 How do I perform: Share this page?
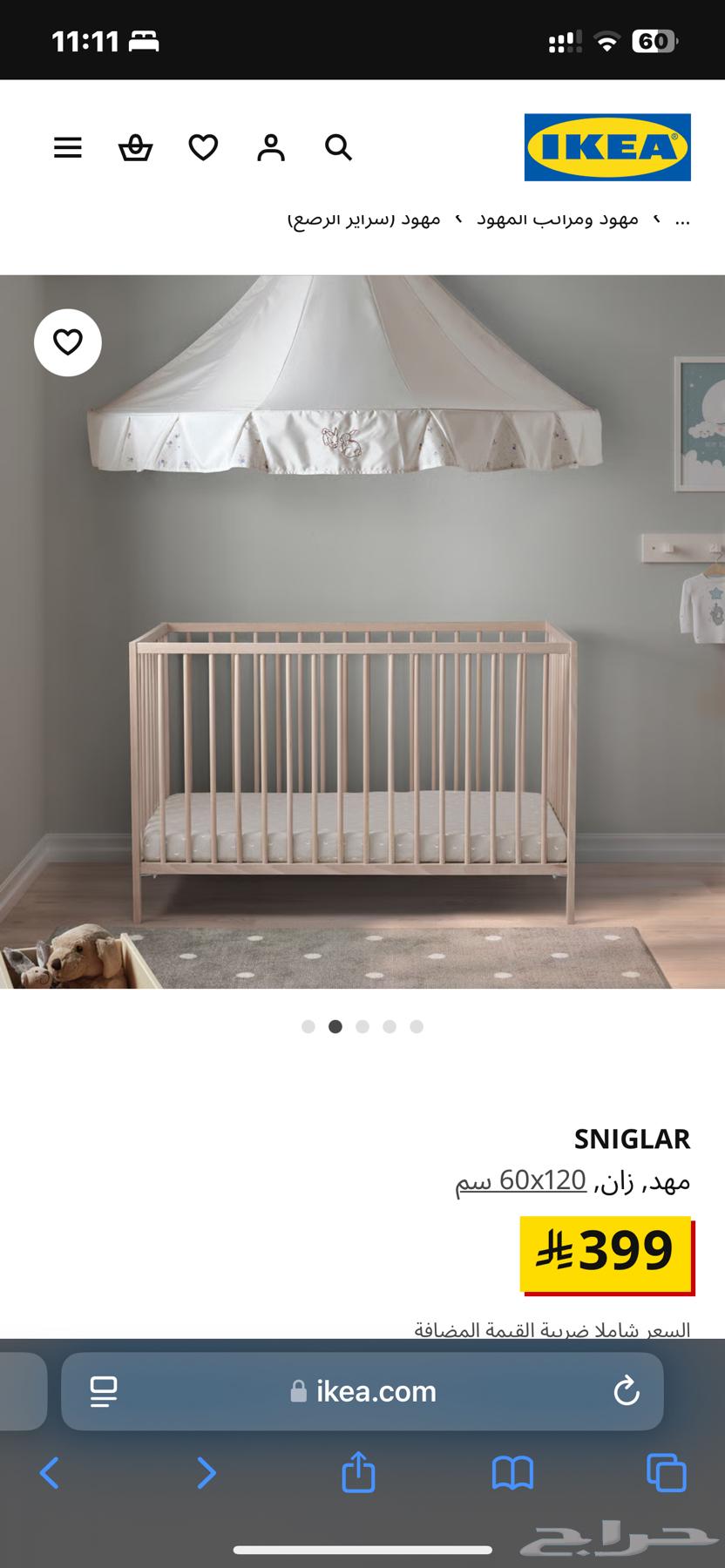click(358, 1471)
